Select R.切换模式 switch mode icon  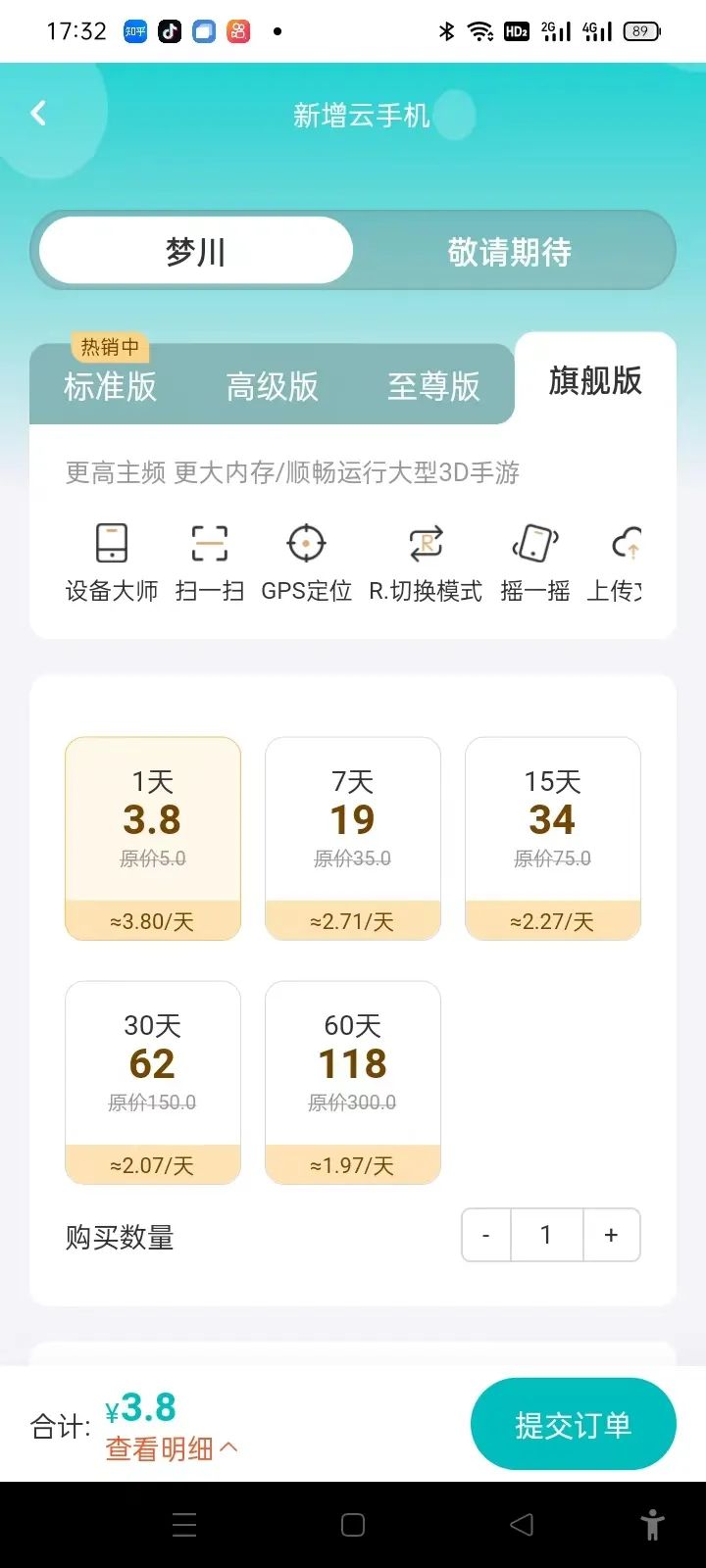[425, 559]
